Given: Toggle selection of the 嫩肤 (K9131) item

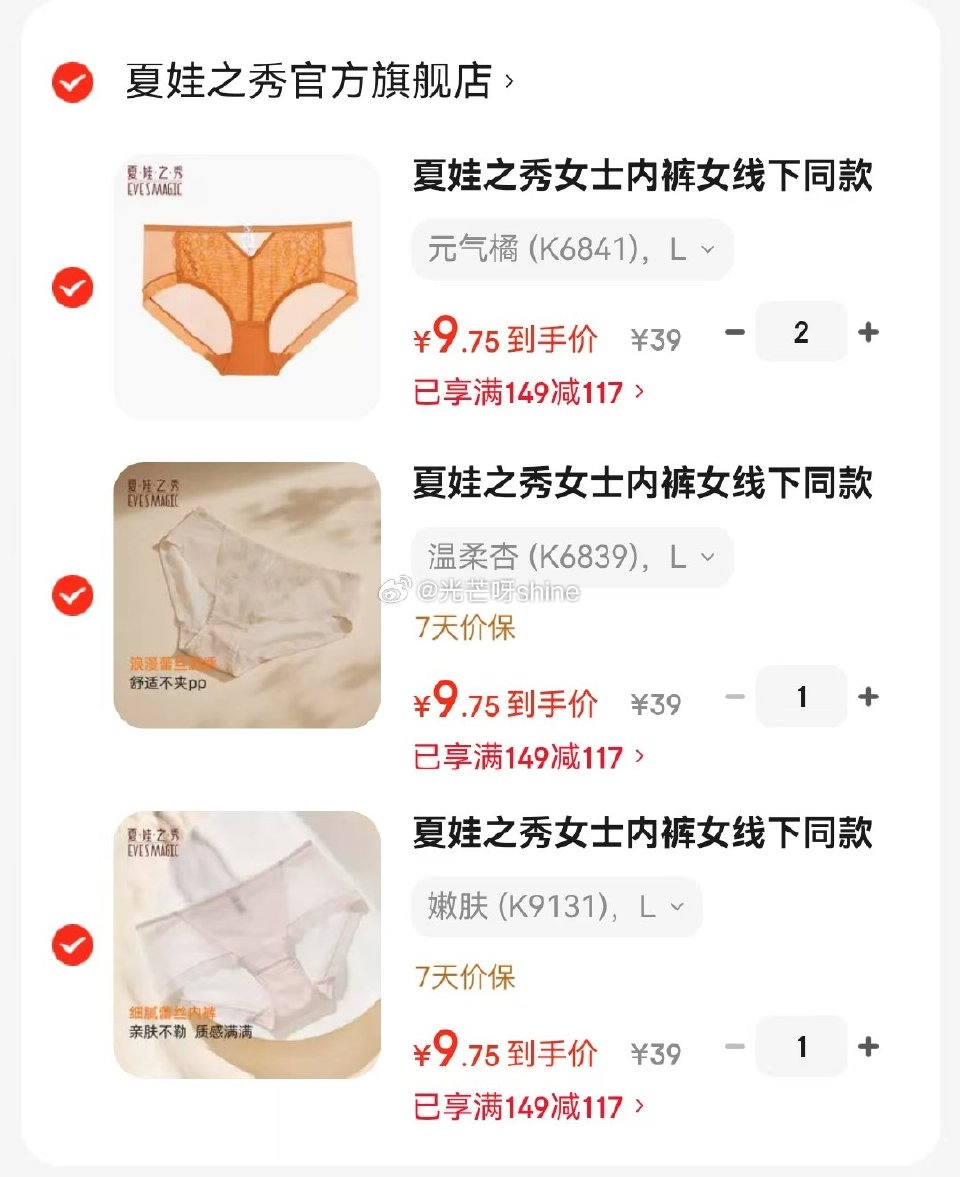Looking at the screenshot, I should (71, 944).
